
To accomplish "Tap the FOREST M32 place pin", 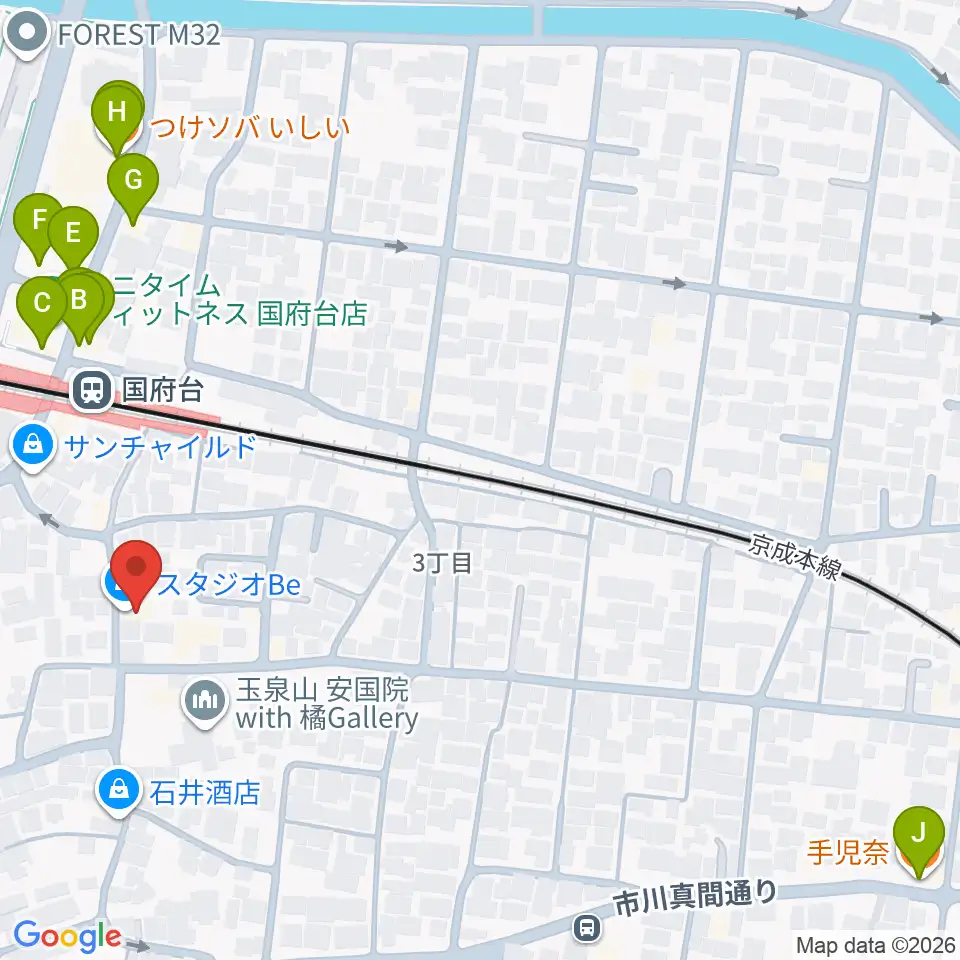I will tap(27, 34).
